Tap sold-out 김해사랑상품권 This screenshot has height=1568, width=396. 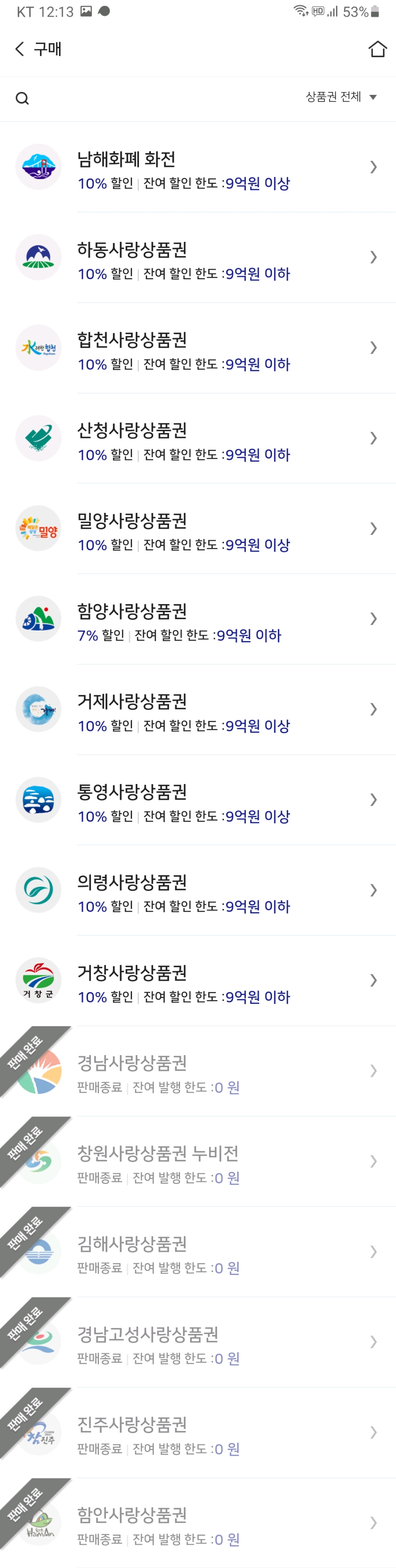[198, 1252]
